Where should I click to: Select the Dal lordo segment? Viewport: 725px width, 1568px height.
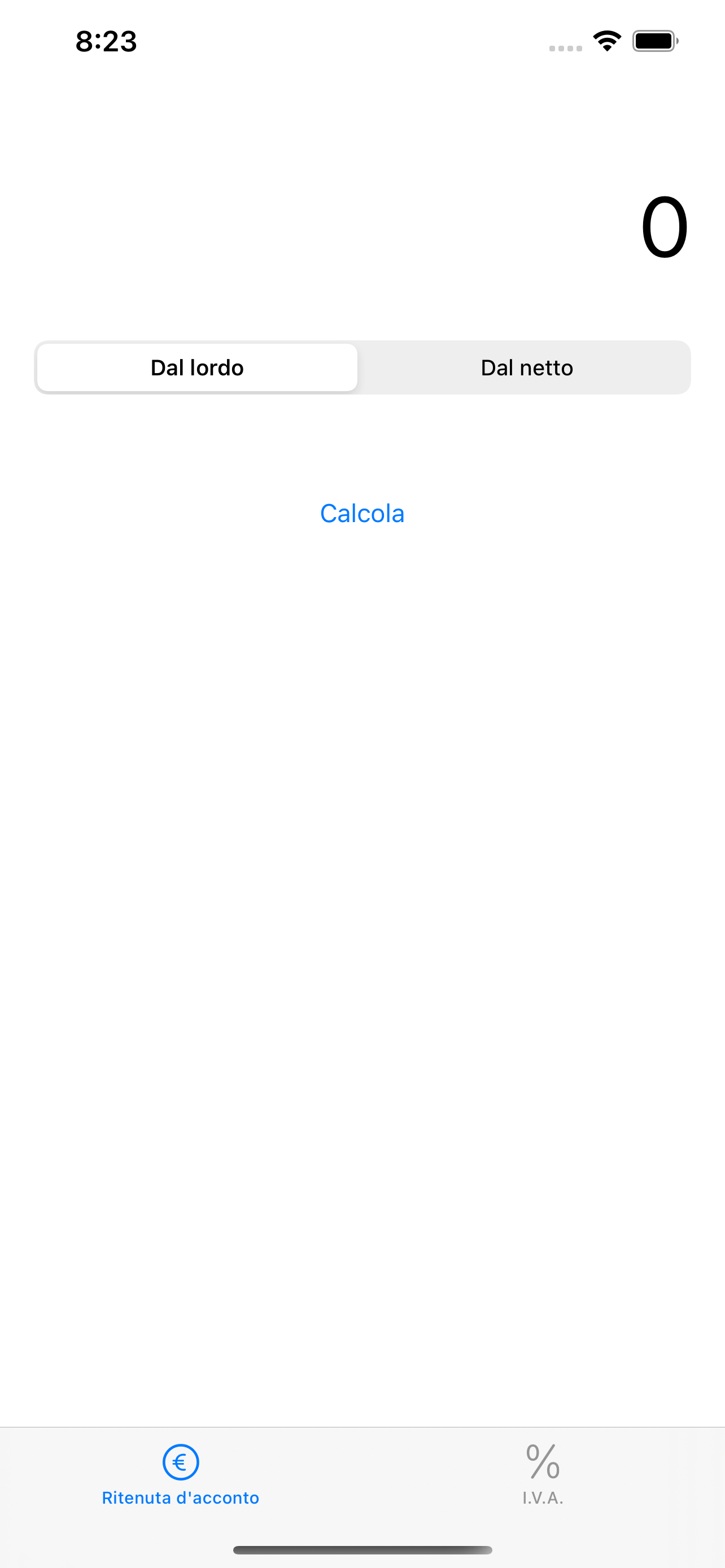pyautogui.click(x=196, y=367)
